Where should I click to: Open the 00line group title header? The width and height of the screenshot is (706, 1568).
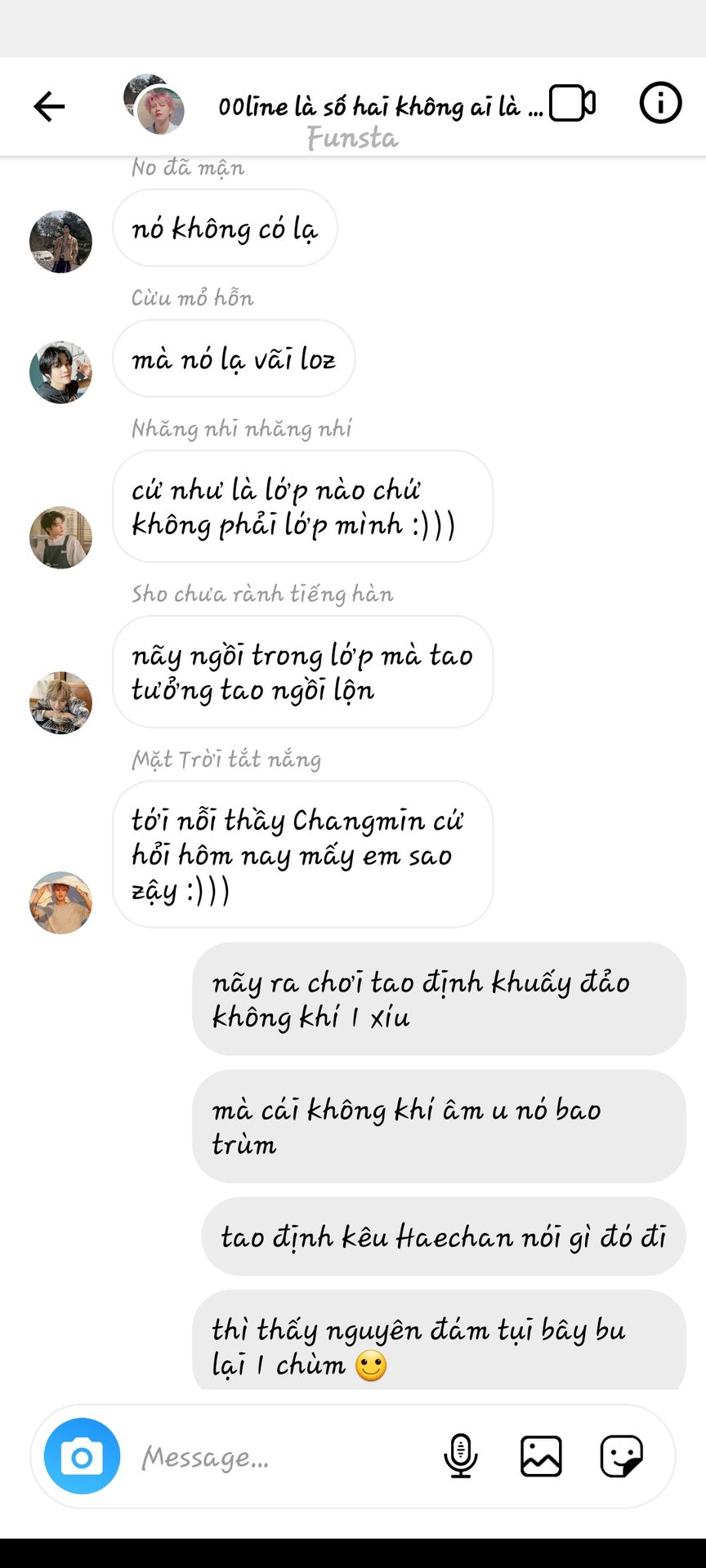(380, 107)
